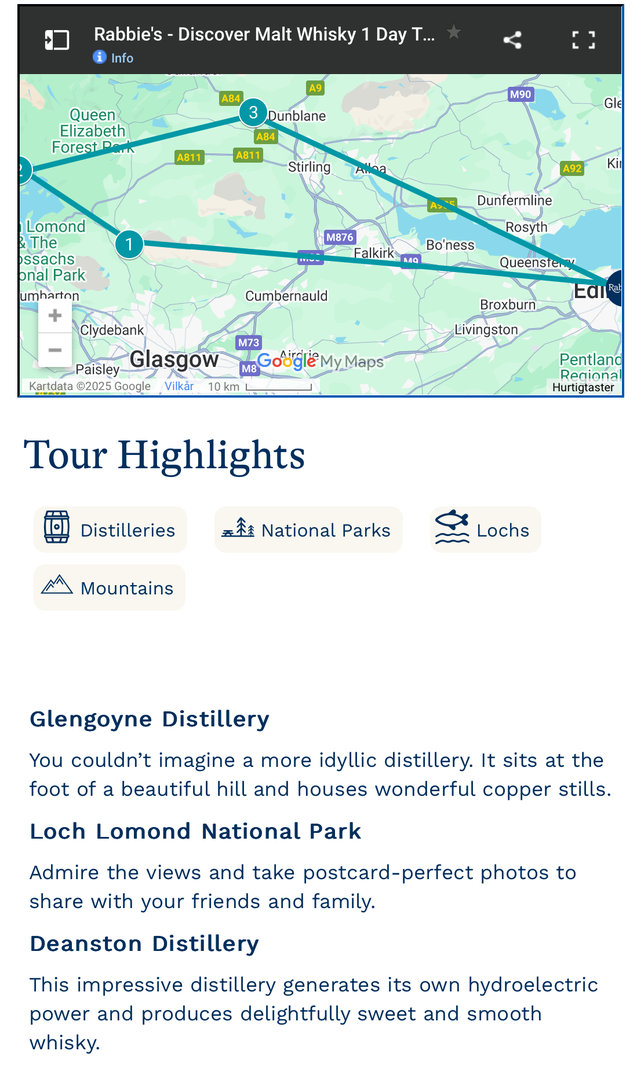Select stop marker 1 on the map

(x=129, y=244)
